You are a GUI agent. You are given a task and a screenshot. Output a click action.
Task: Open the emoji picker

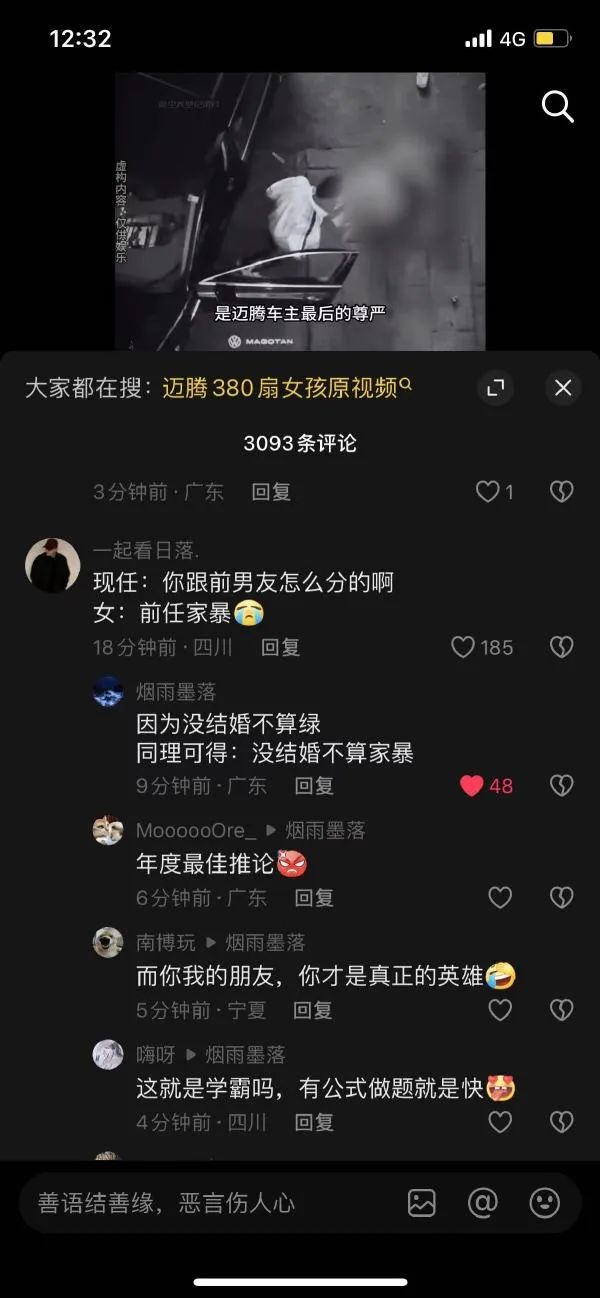tap(544, 1202)
